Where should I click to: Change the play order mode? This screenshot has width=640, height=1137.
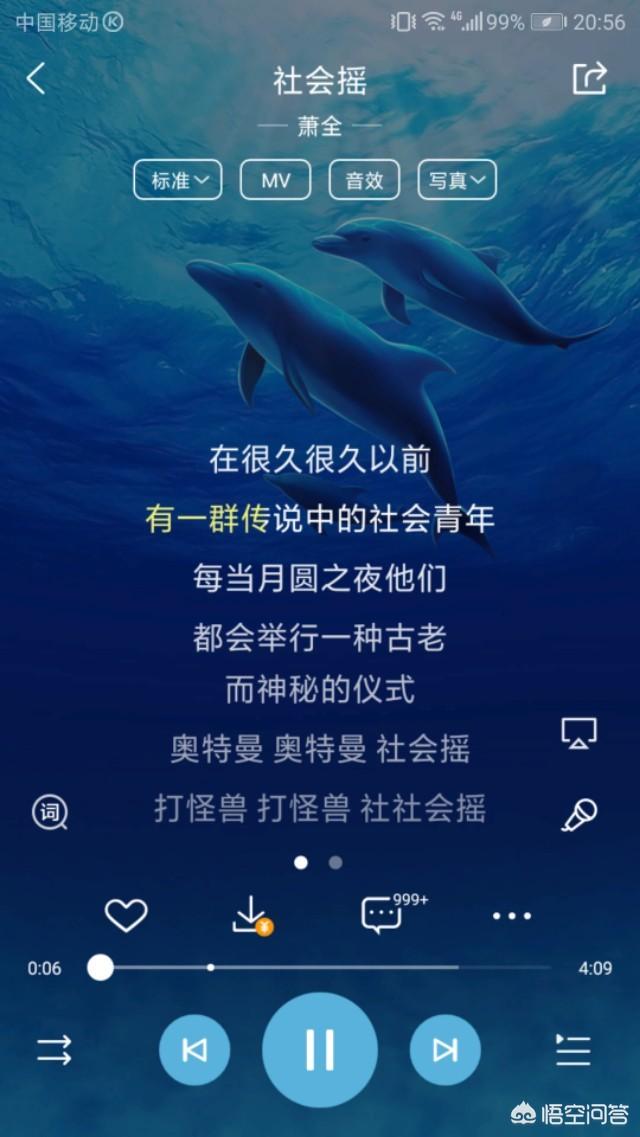(54, 1049)
